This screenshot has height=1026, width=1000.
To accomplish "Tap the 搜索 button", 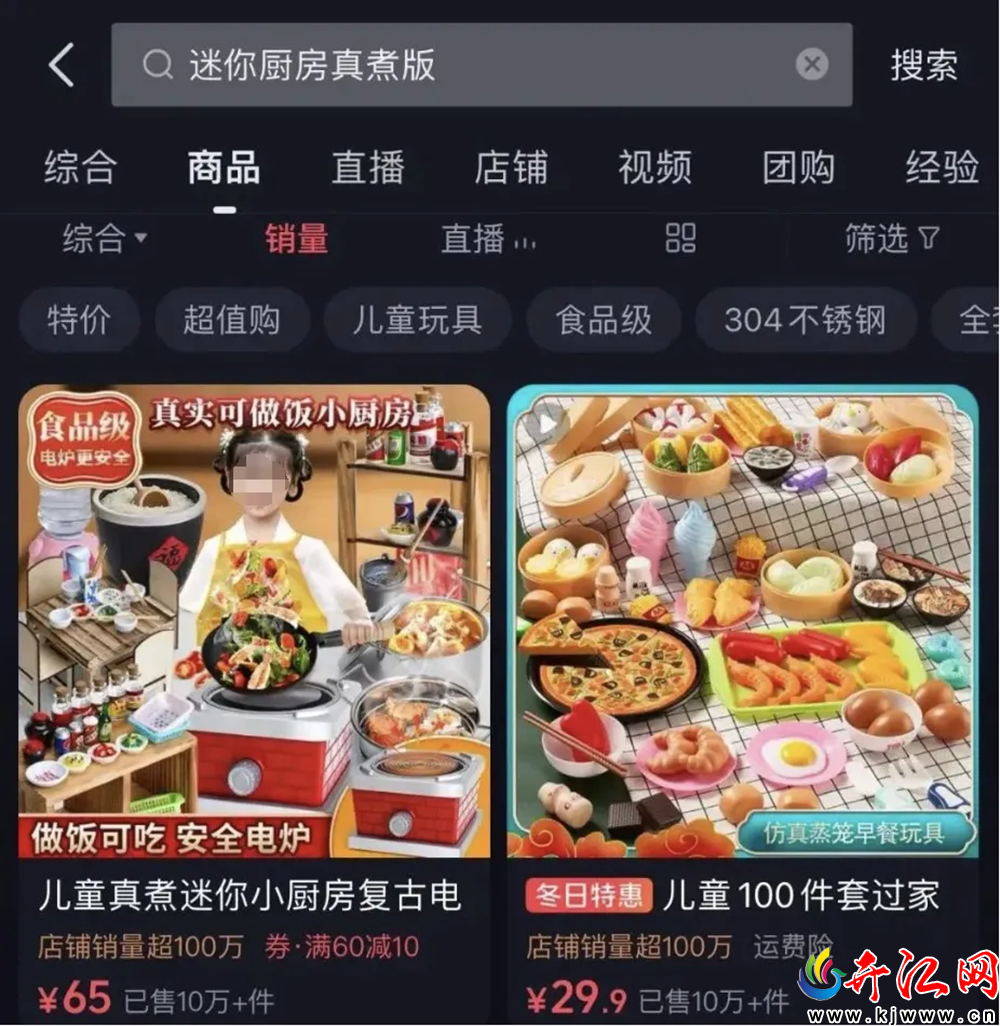I will pyautogui.click(x=923, y=65).
